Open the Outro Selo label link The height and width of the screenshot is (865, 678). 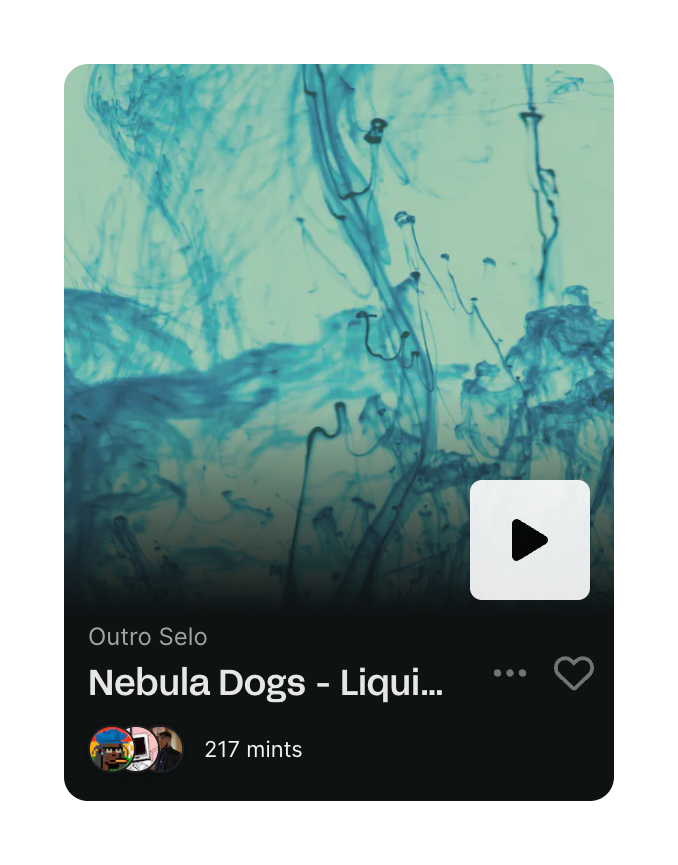pyautogui.click(x=148, y=637)
